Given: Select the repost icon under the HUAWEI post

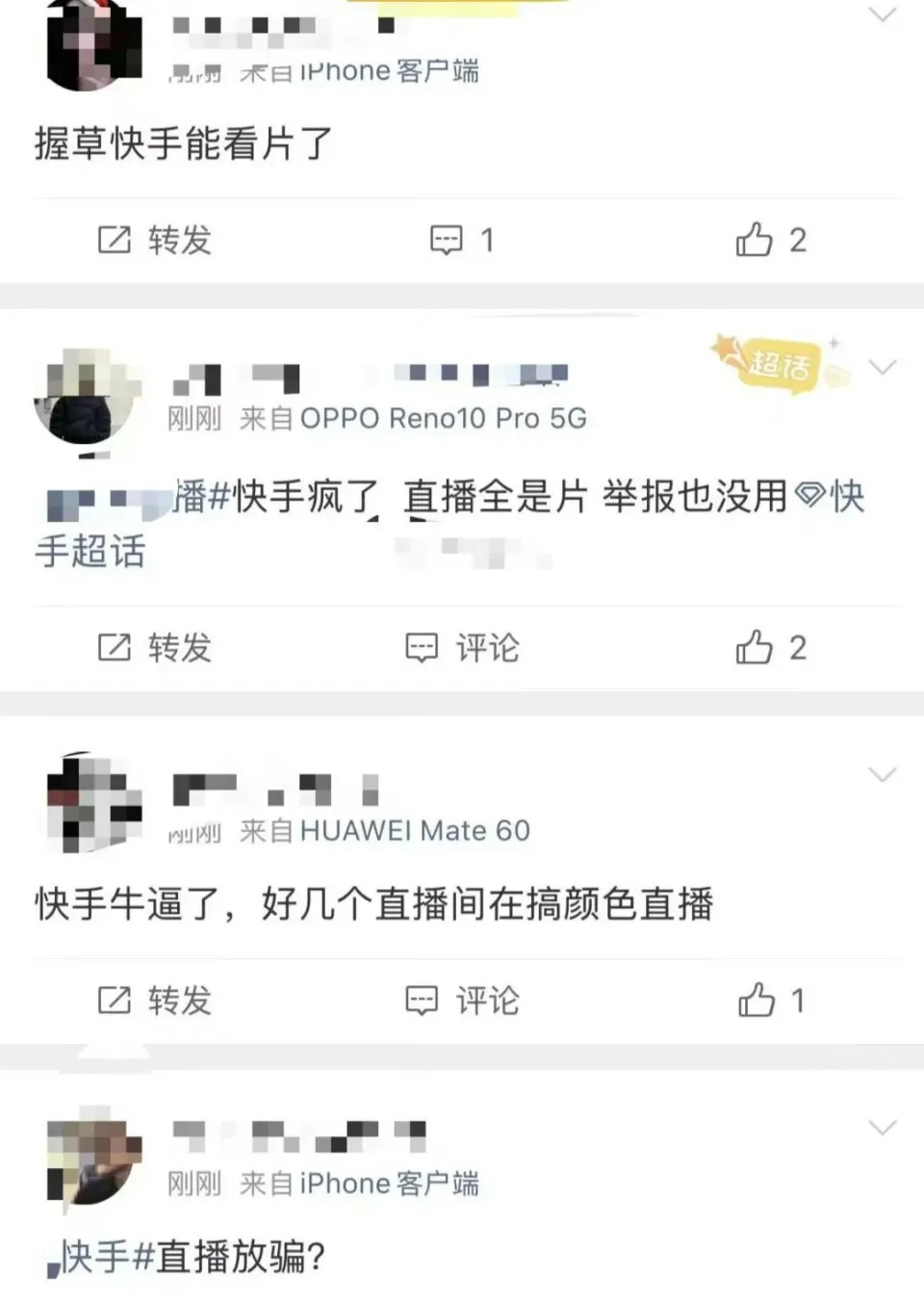Looking at the screenshot, I should coord(115,1001).
